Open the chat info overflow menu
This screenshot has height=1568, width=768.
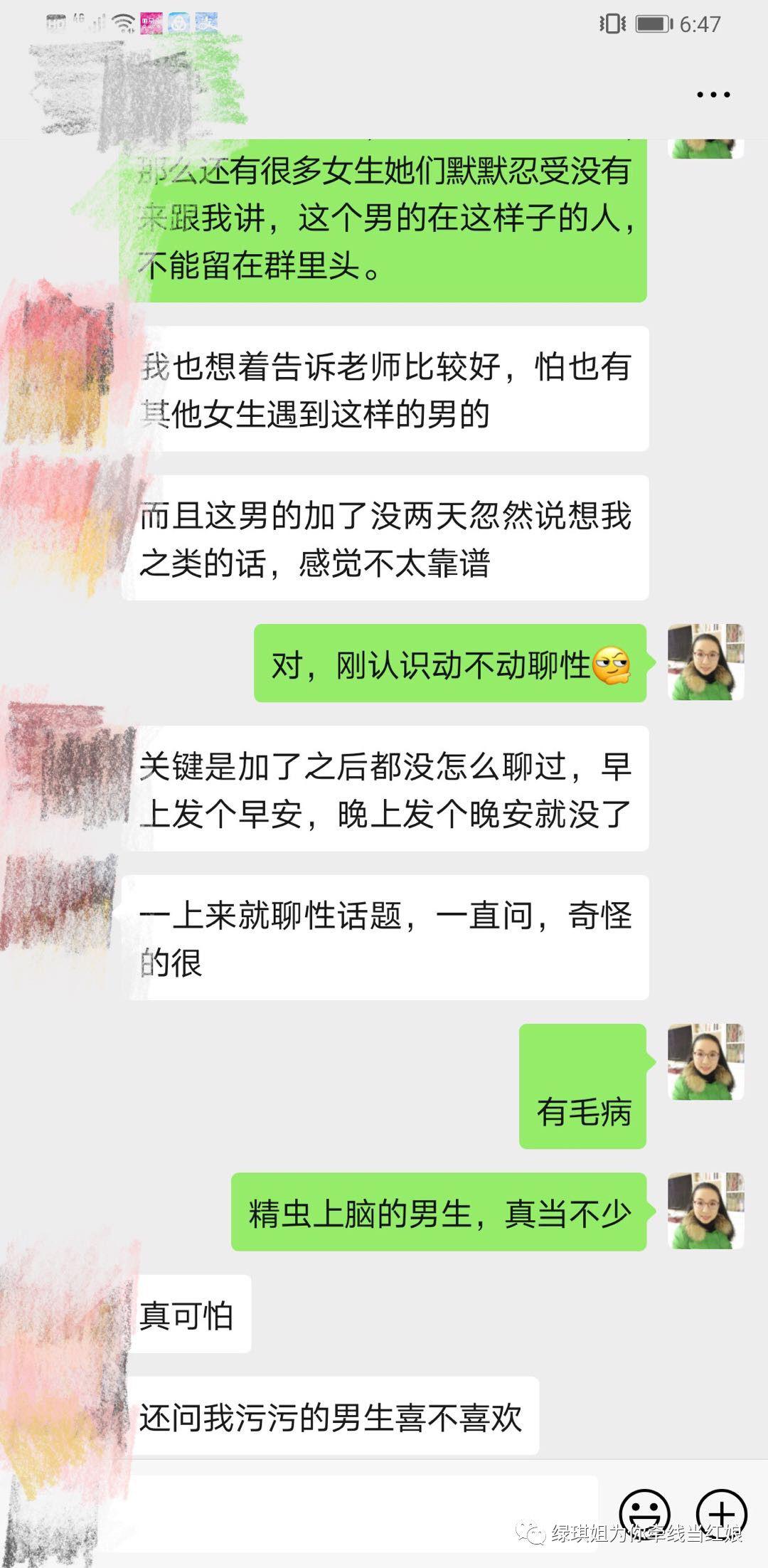[x=713, y=95]
